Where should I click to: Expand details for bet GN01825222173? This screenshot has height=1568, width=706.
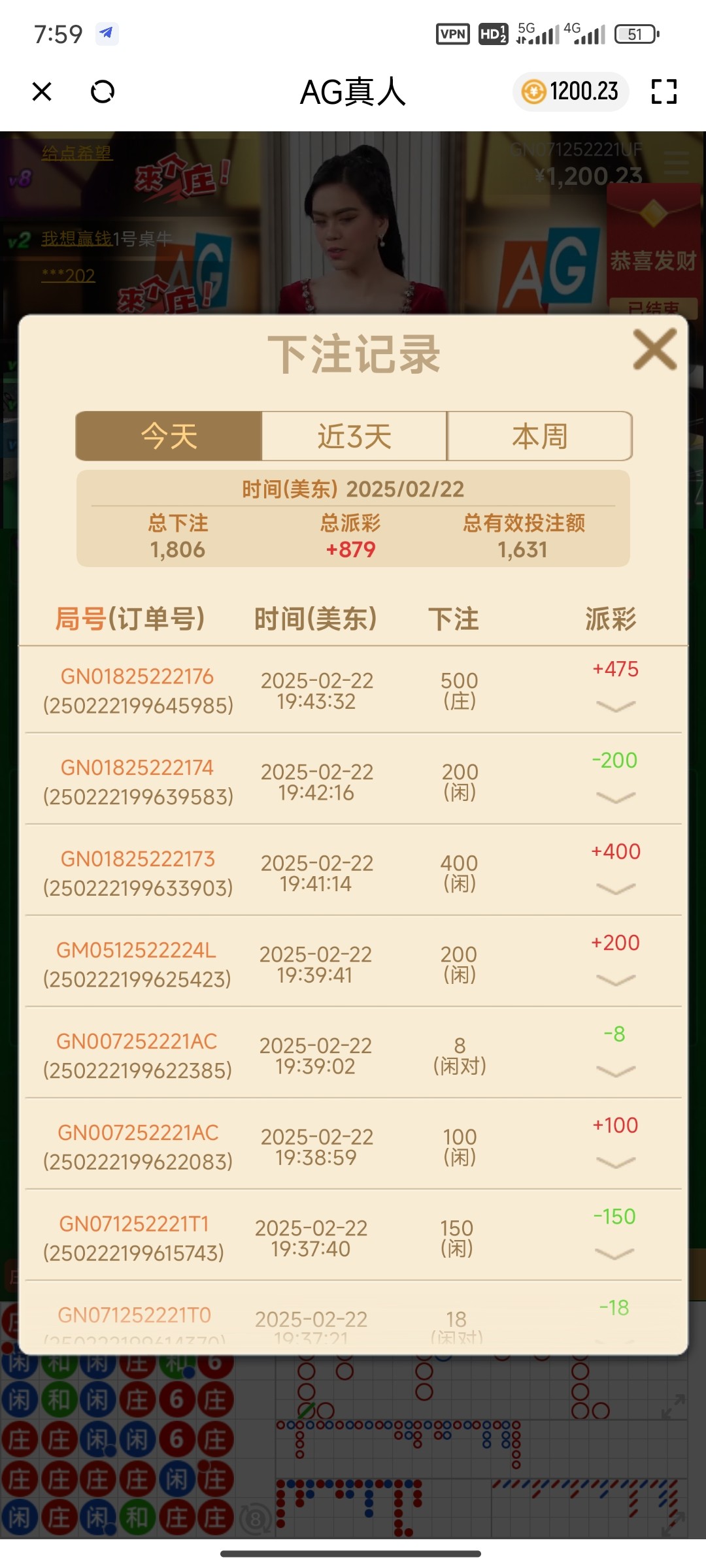(615, 889)
